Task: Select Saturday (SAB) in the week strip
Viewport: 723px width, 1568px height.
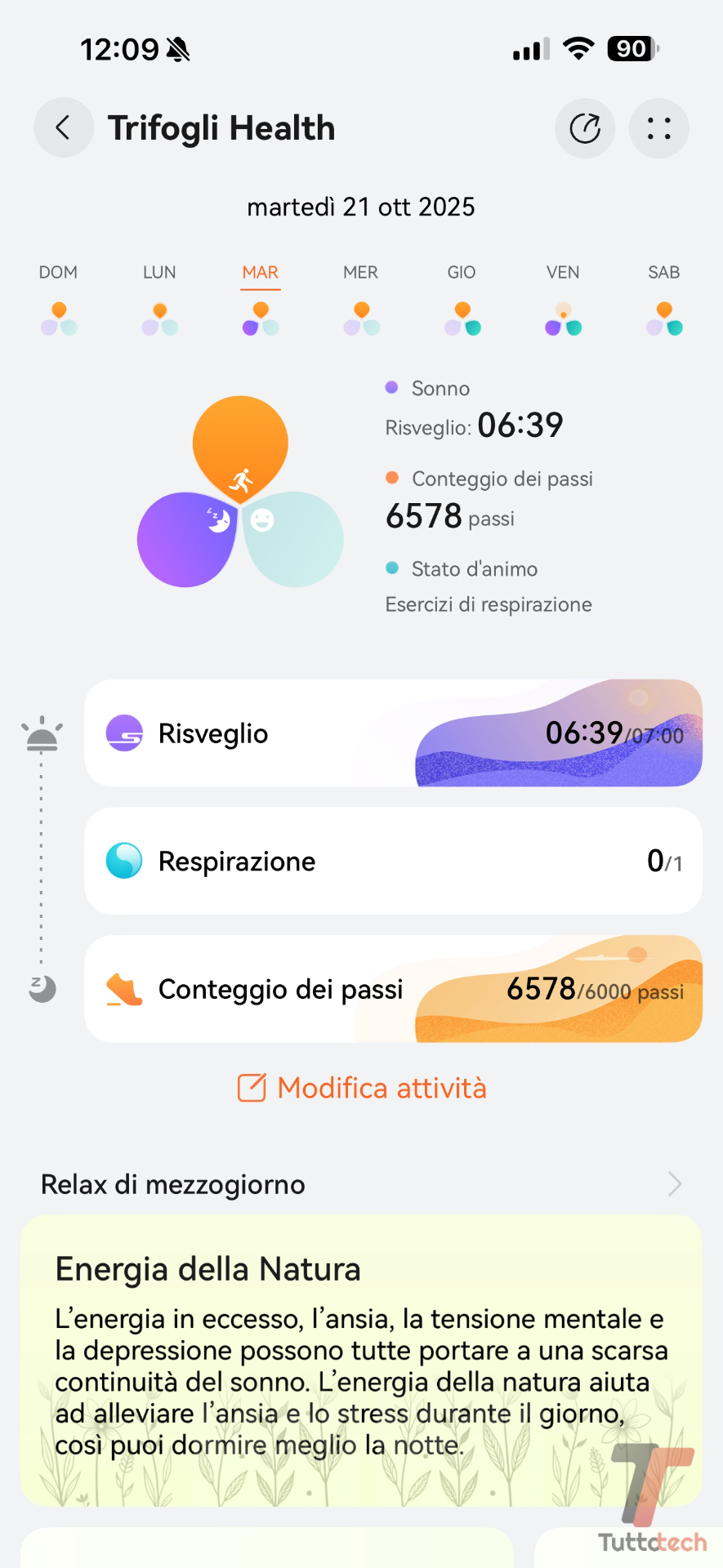Action: click(x=663, y=300)
